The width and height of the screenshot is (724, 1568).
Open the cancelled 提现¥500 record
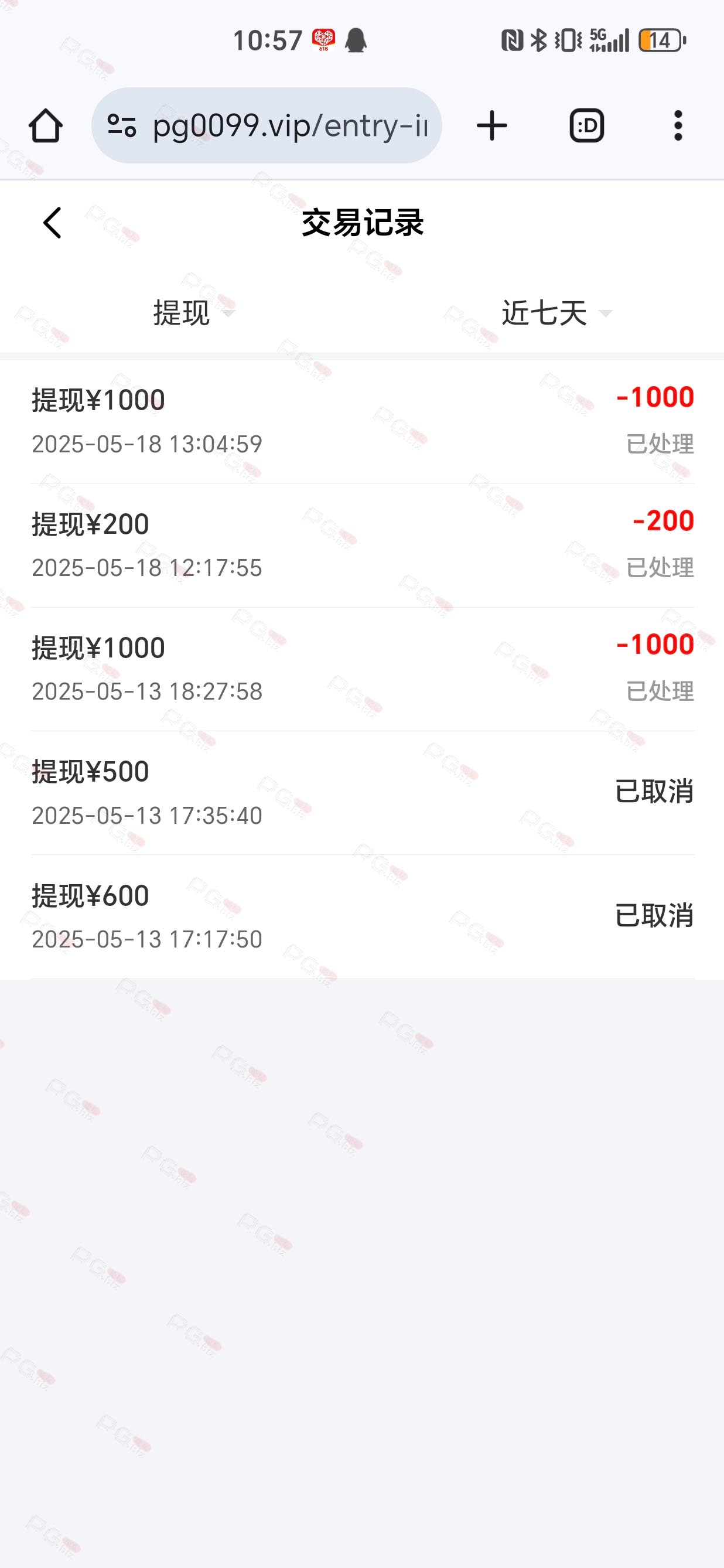pos(363,793)
